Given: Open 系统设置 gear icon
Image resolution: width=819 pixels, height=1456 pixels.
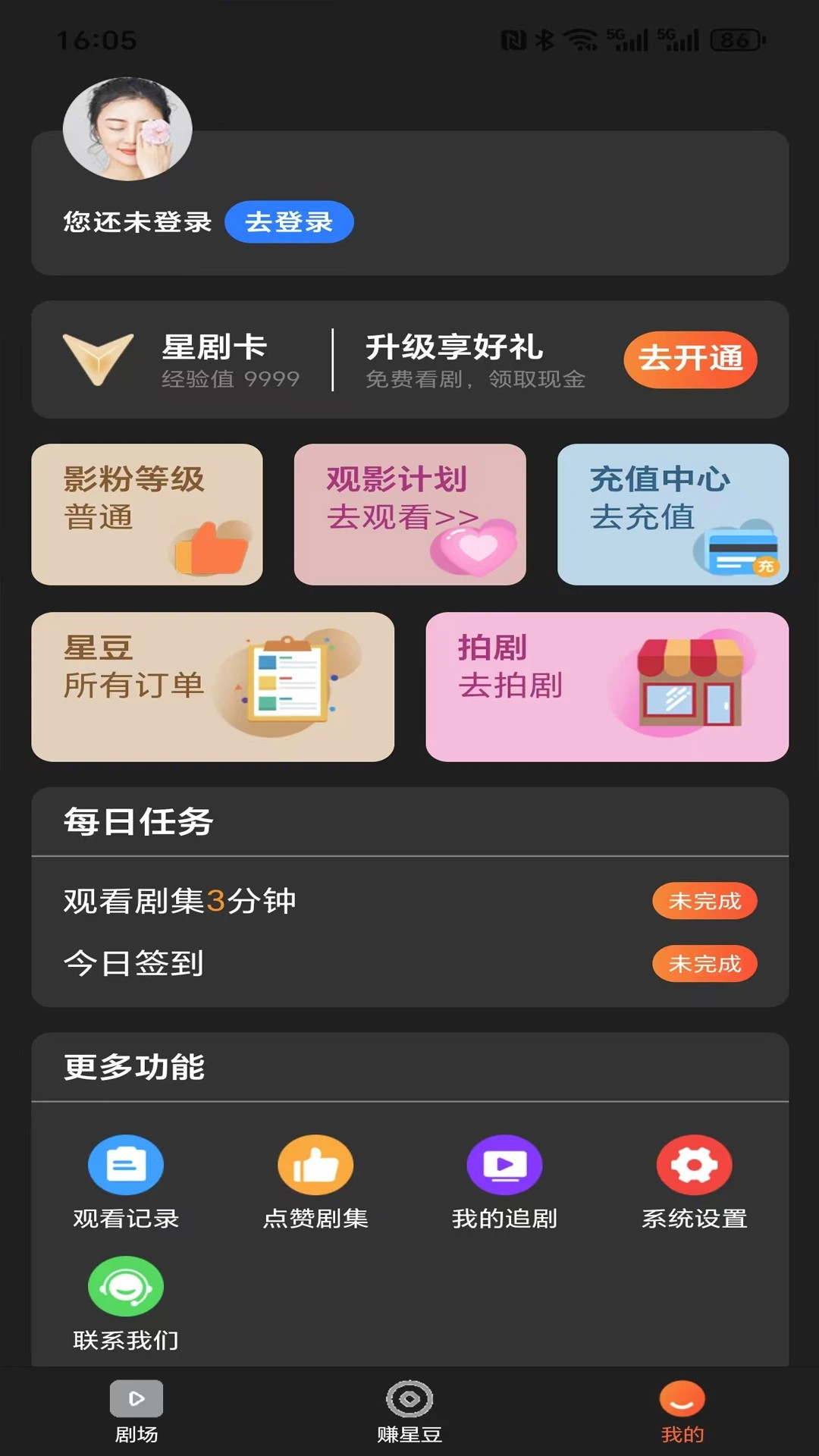Looking at the screenshot, I should click(x=695, y=1166).
